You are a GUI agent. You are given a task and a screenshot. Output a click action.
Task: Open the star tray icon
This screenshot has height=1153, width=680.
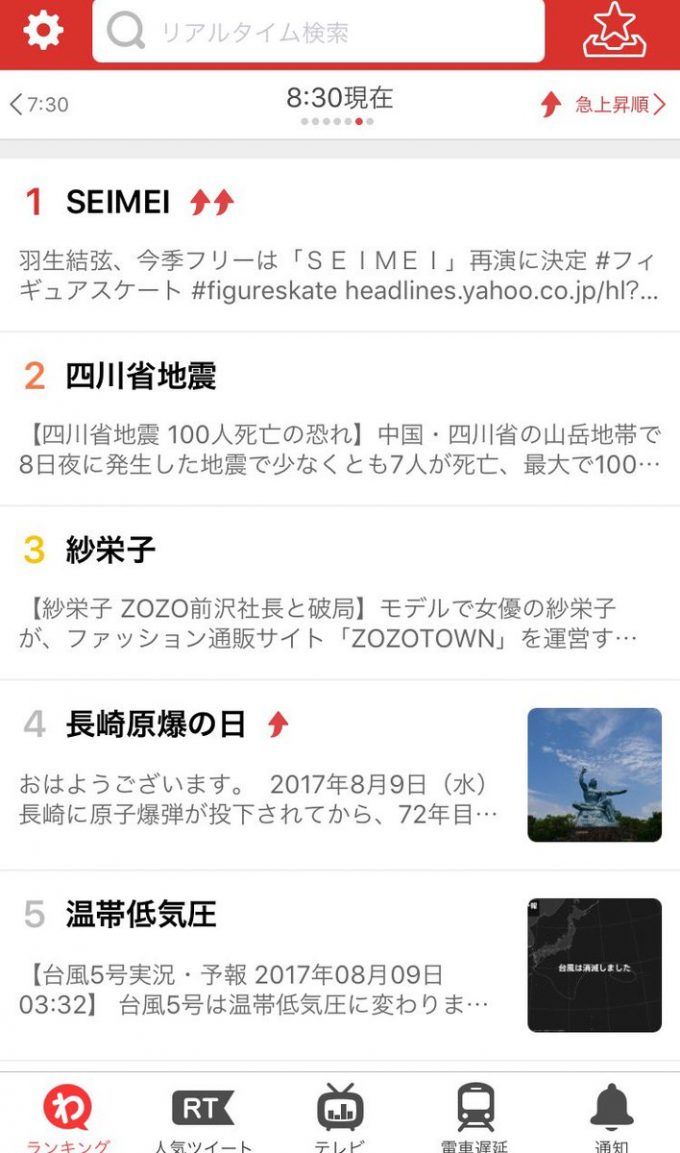[614, 31]
